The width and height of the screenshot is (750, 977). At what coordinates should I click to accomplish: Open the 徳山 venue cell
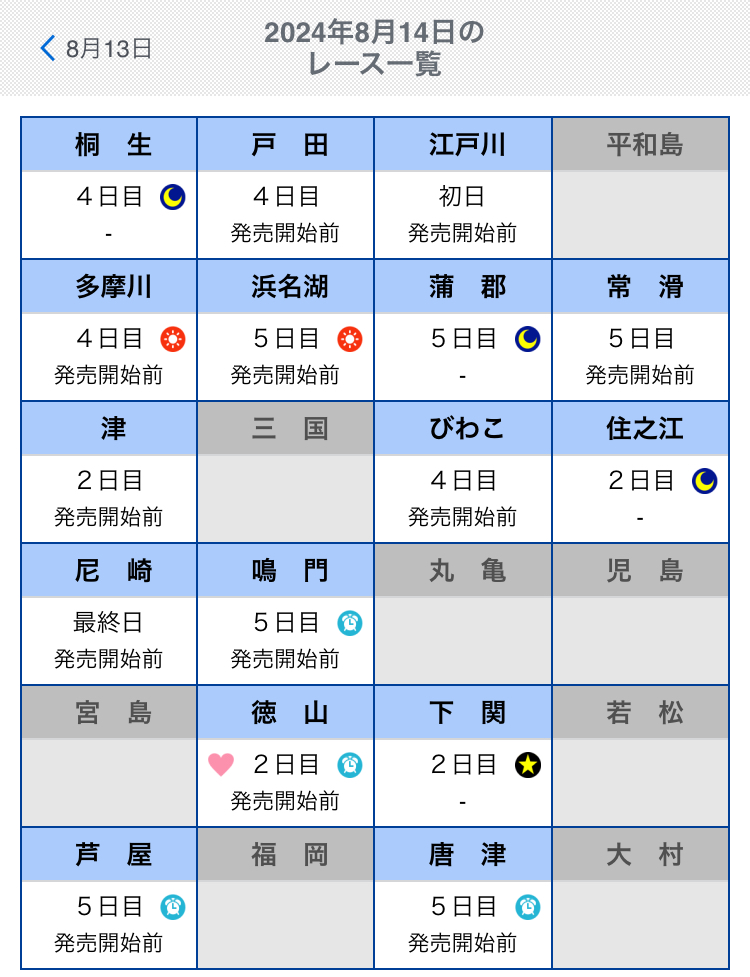[x=286, y=756]
